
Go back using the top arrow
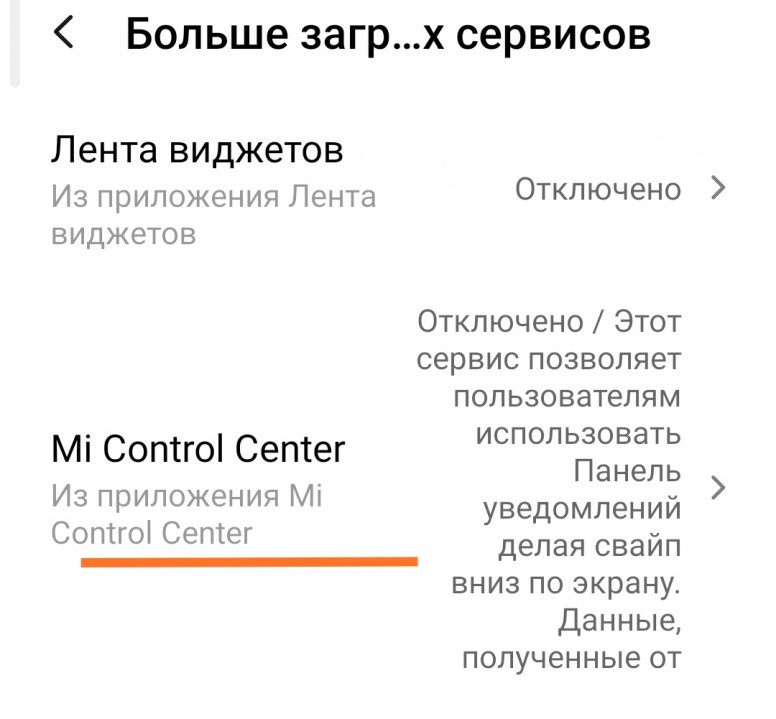64,34
